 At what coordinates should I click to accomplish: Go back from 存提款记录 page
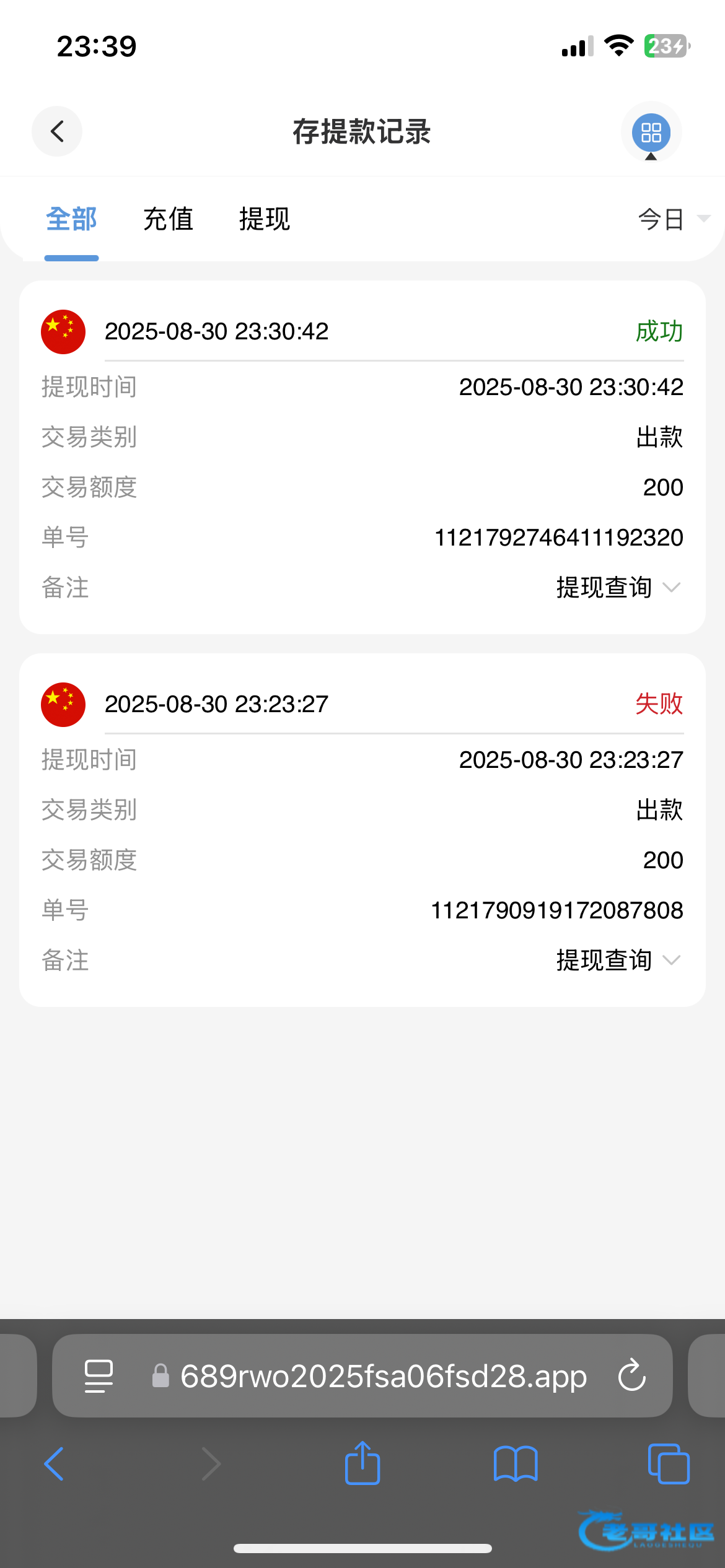pos(57,131)
